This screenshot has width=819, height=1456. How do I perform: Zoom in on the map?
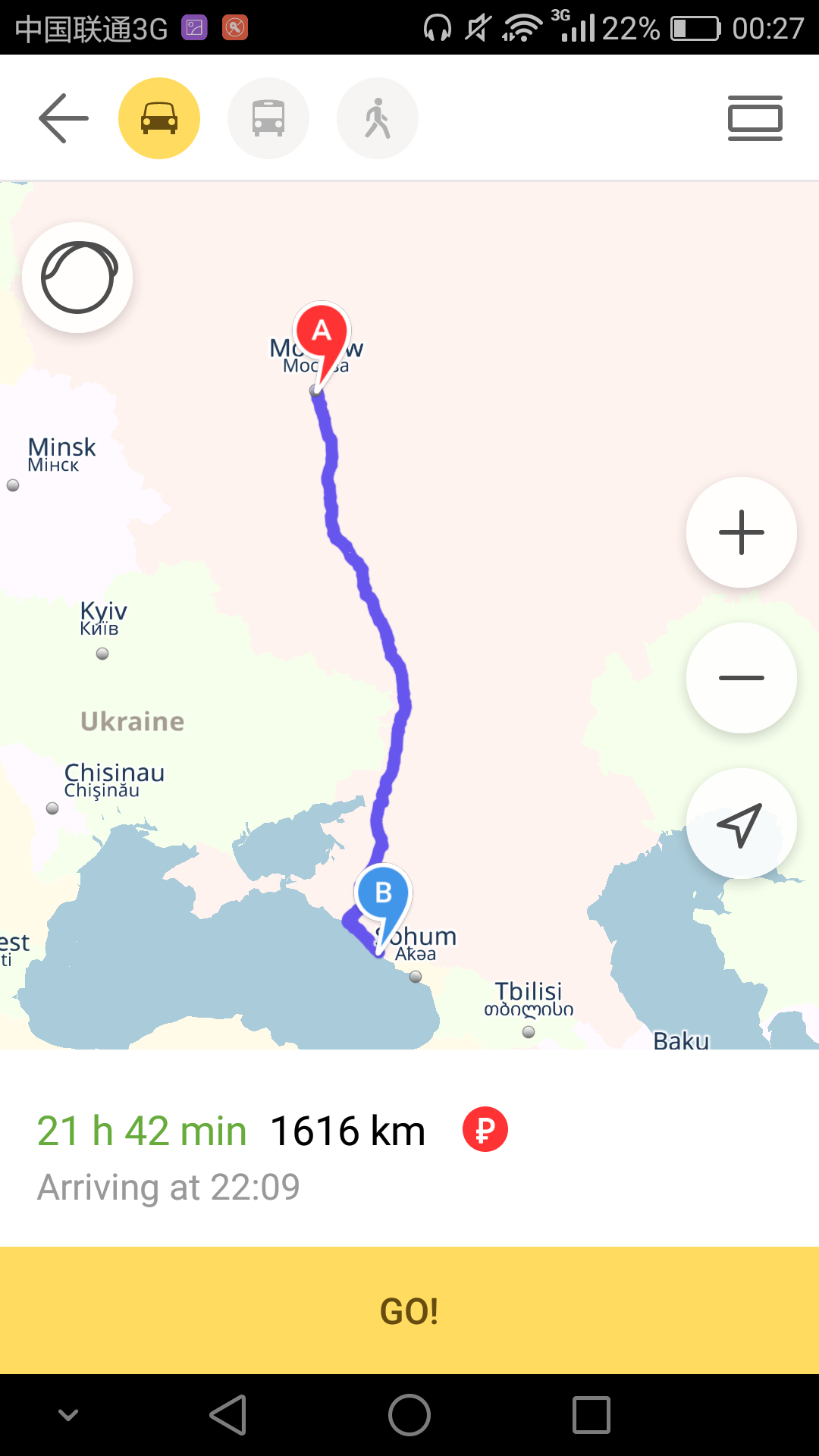pyautogui.click(x=741, y=532)
